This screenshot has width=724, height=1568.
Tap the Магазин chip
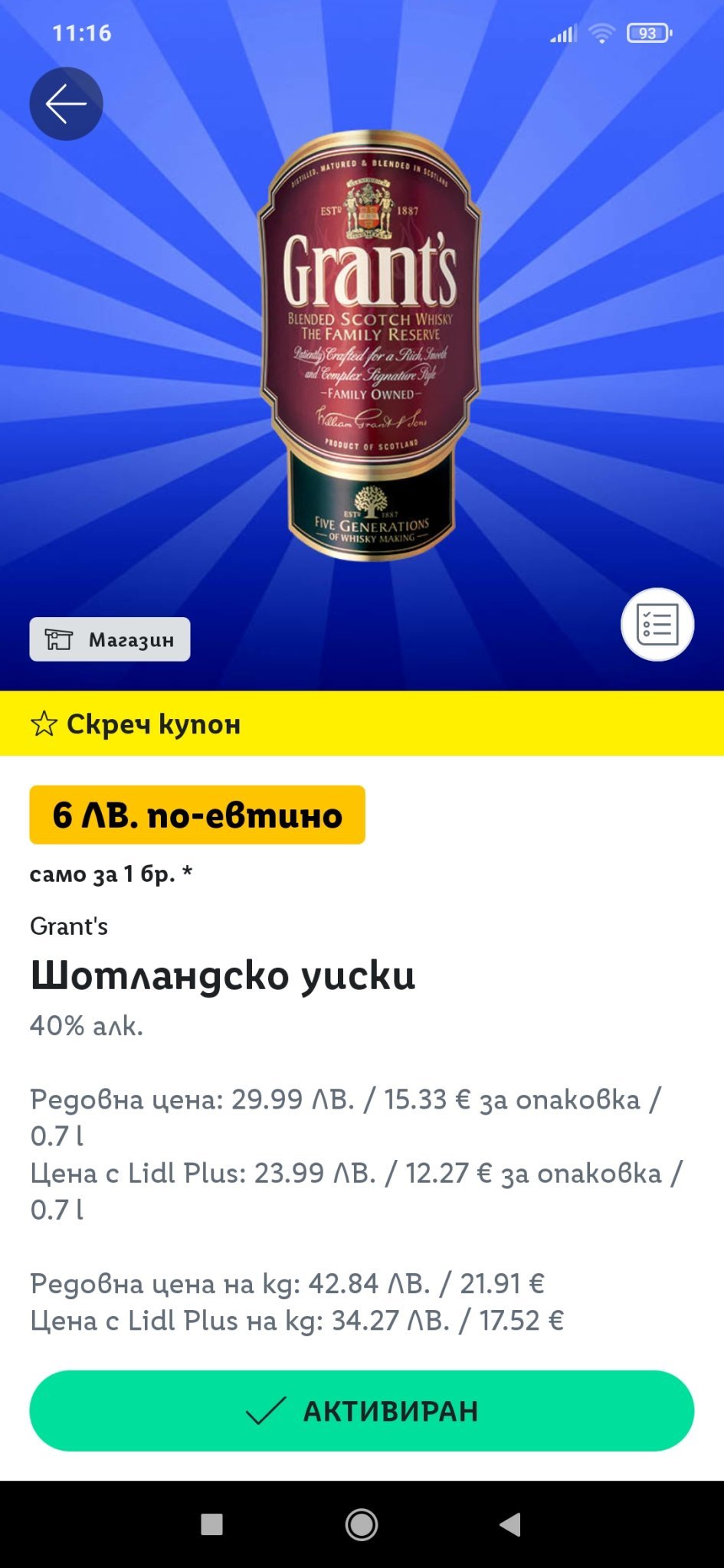pyautogui.click(x=110, y=639)
